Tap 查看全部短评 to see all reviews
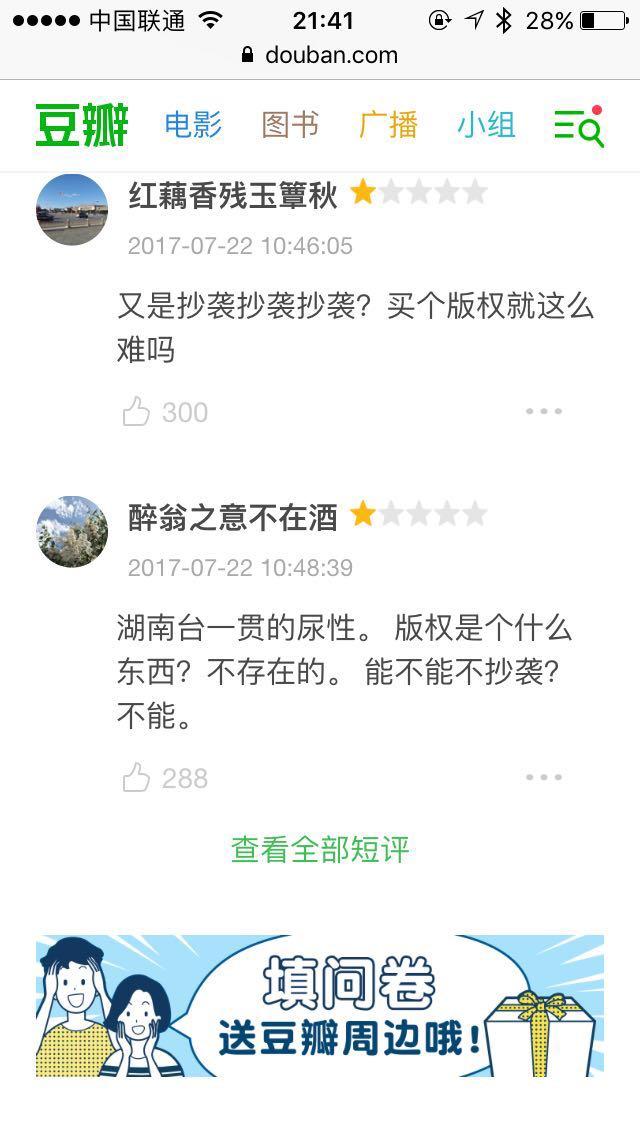 [x=320, y=849]
